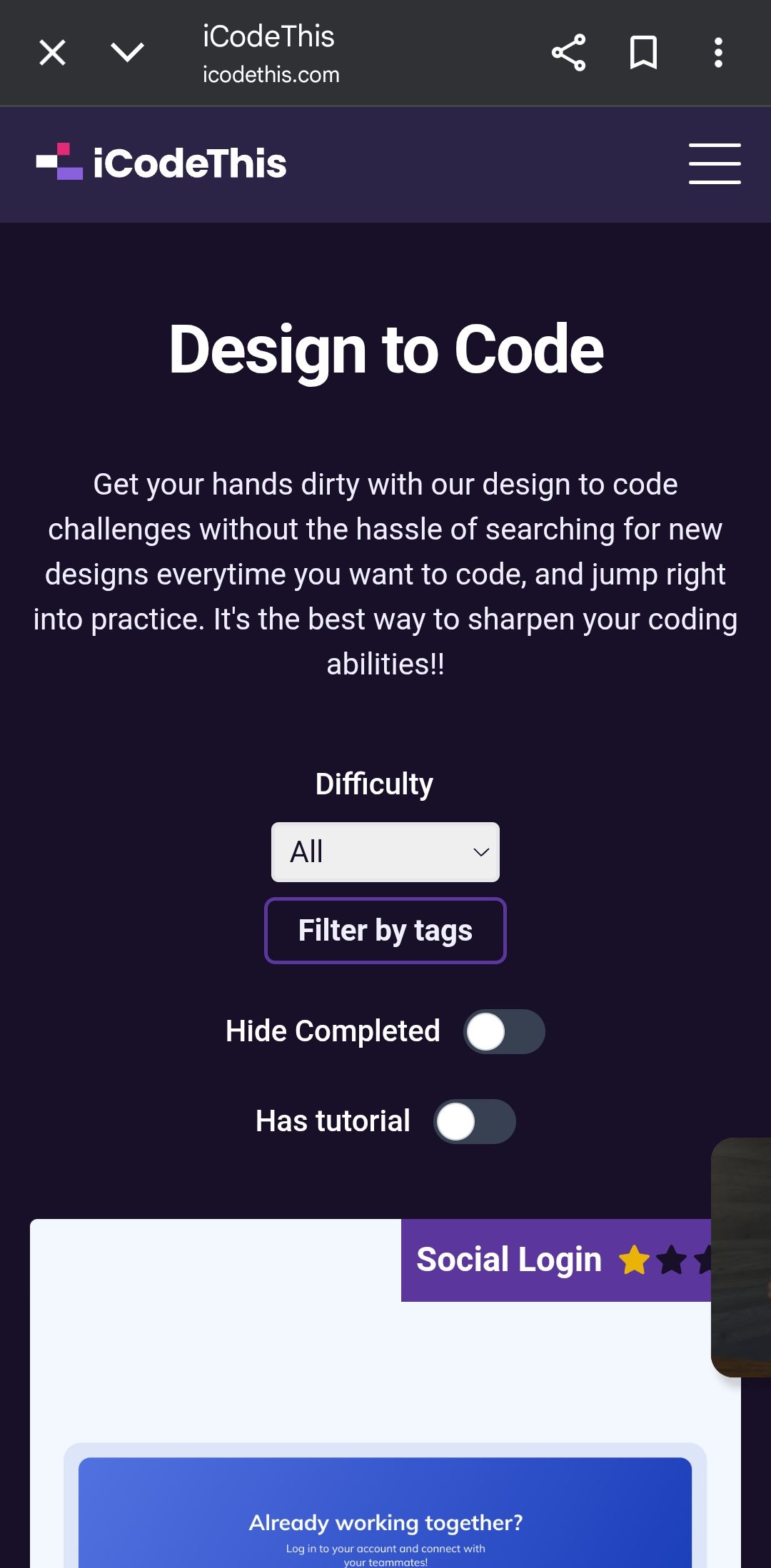Viewport: 771px width, 1568px height.
Task: Share this iCodeThis page
Action: pos(568,53)
